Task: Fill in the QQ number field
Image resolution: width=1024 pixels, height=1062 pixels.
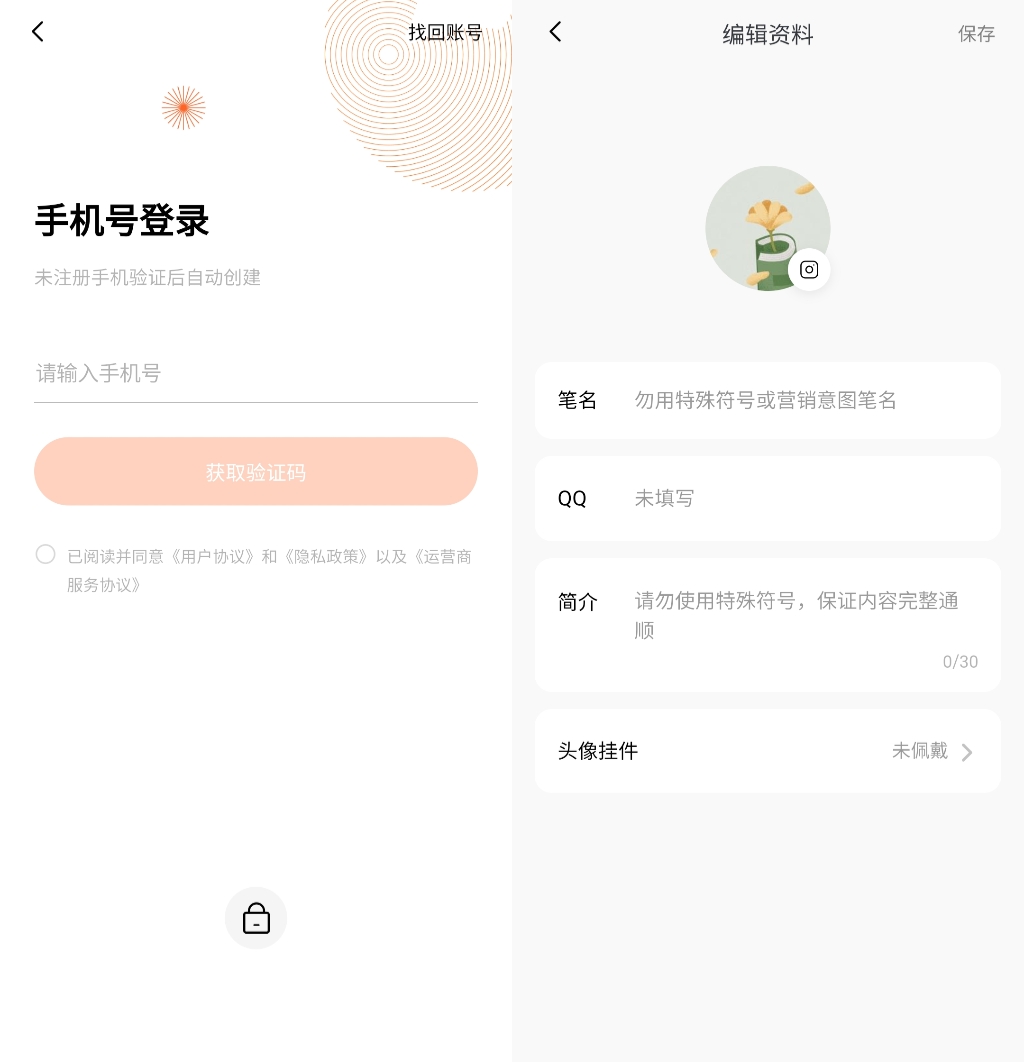Action: [800, 498]
